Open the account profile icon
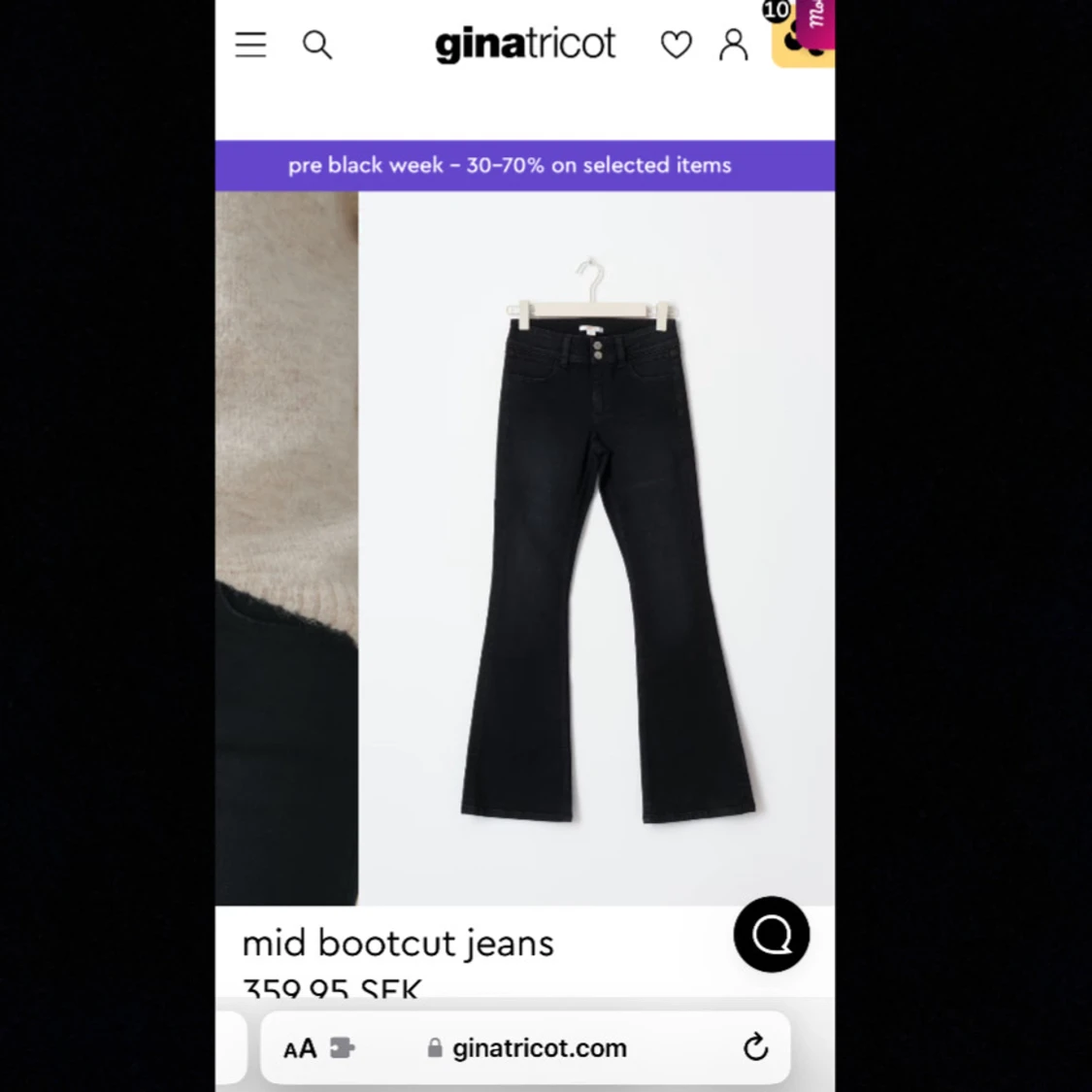Image resolution: width=1092 pixels, height=1092 pixels. click(x=734, y=45)
